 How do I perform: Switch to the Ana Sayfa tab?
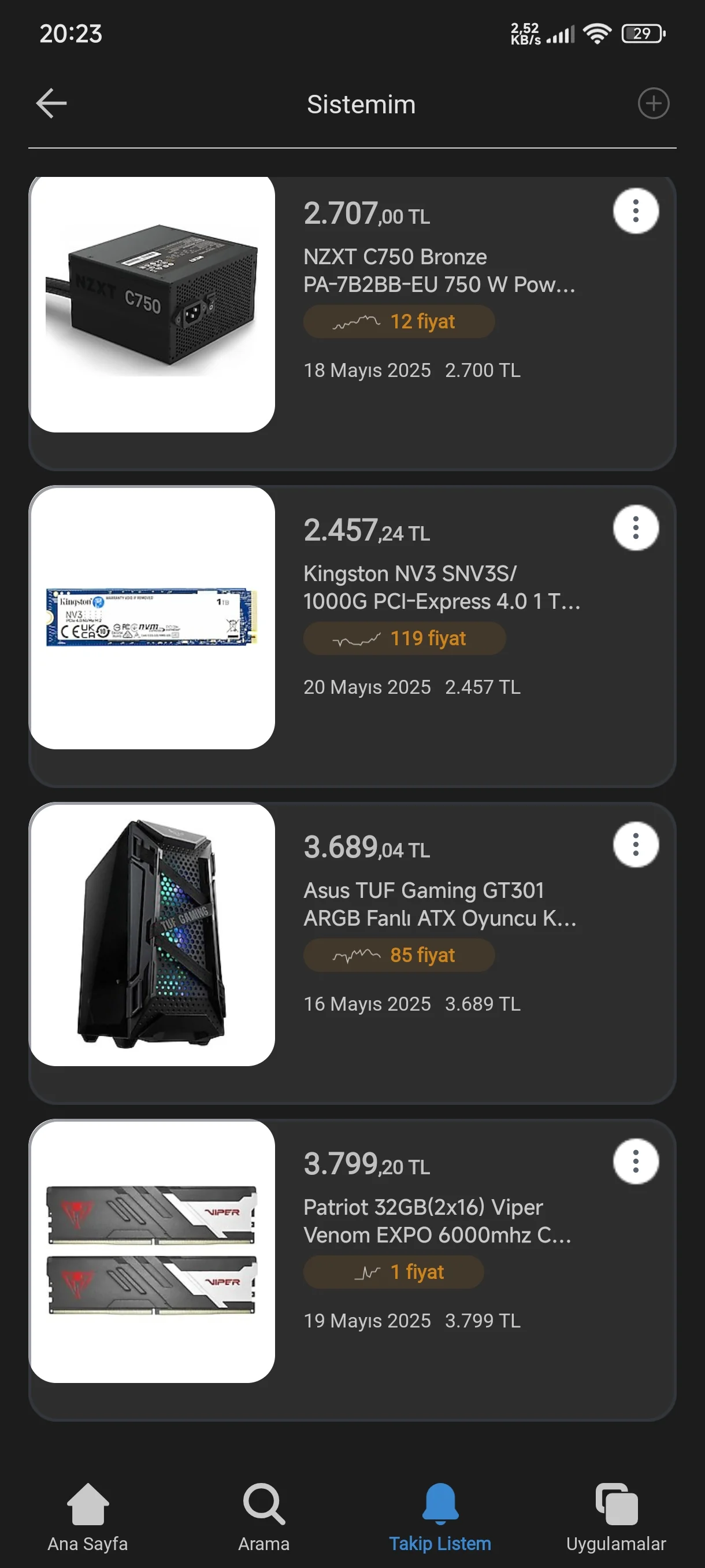pos(88,1515)
